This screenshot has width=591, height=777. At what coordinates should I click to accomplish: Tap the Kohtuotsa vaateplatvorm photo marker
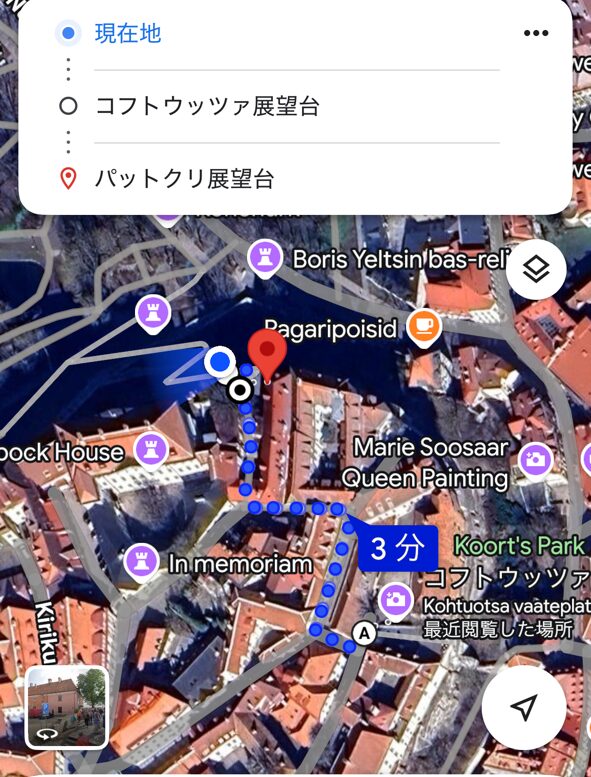(x=395, y=601)
